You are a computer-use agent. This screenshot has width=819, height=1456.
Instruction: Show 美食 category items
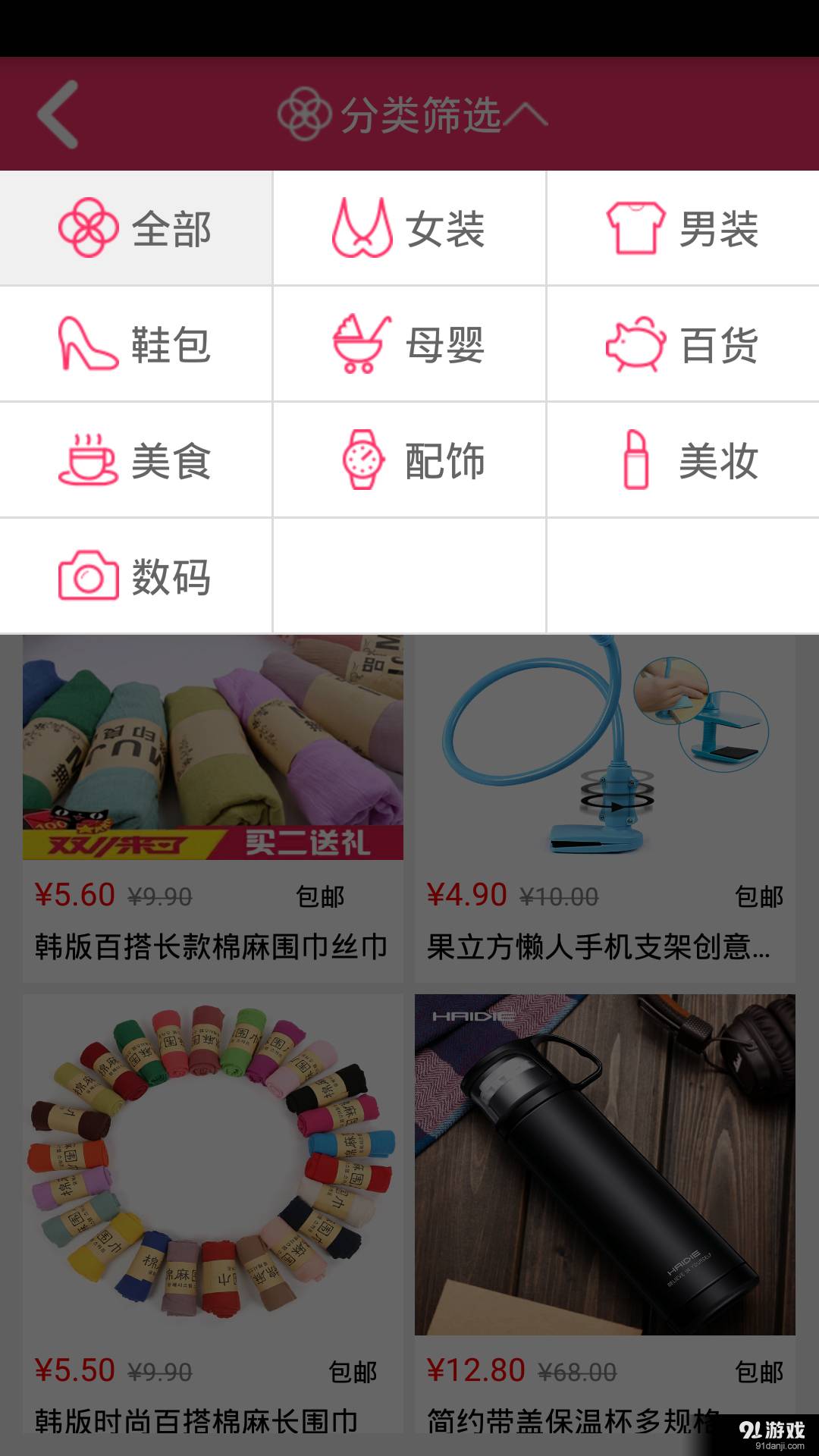(x=136, y=460)
